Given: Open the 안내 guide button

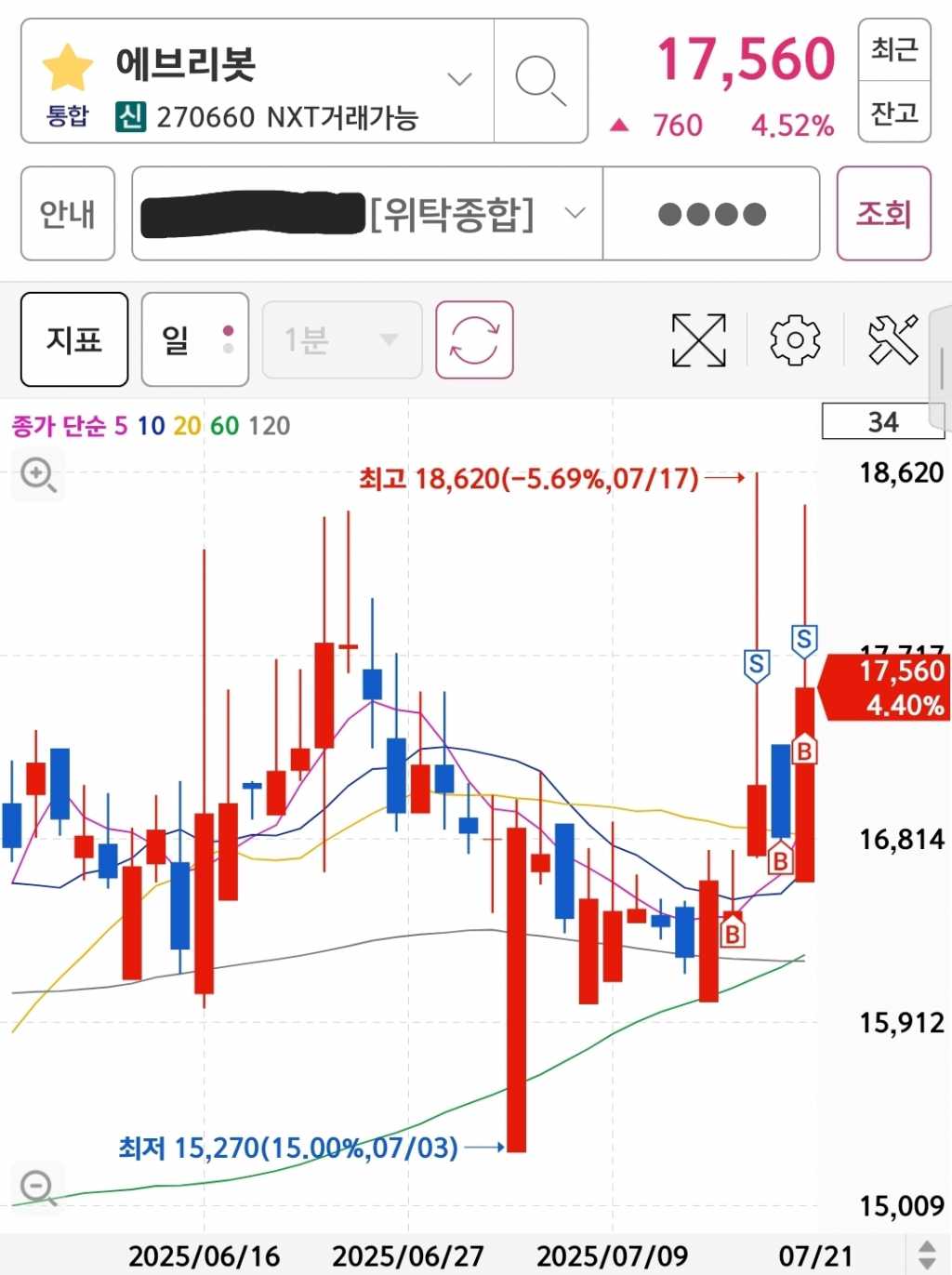Looking at the screenshot, I should pos(67,214).
